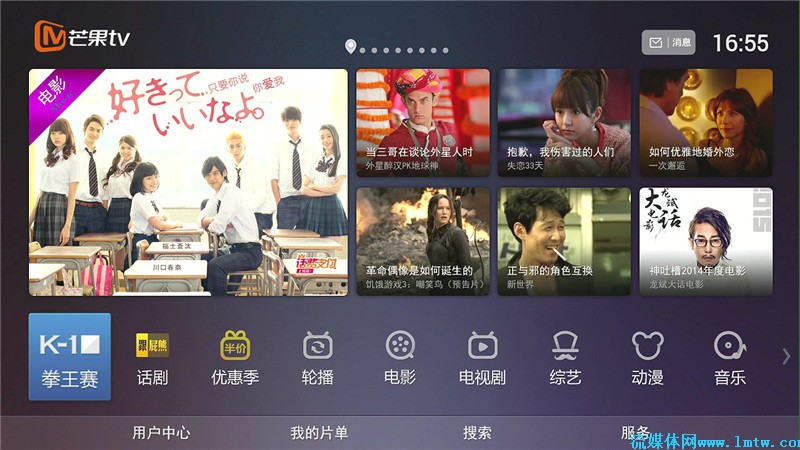The image size is (800, 450).
Task: Open the K-1 拳王赛 tile
Action: [x=69, y=357]
